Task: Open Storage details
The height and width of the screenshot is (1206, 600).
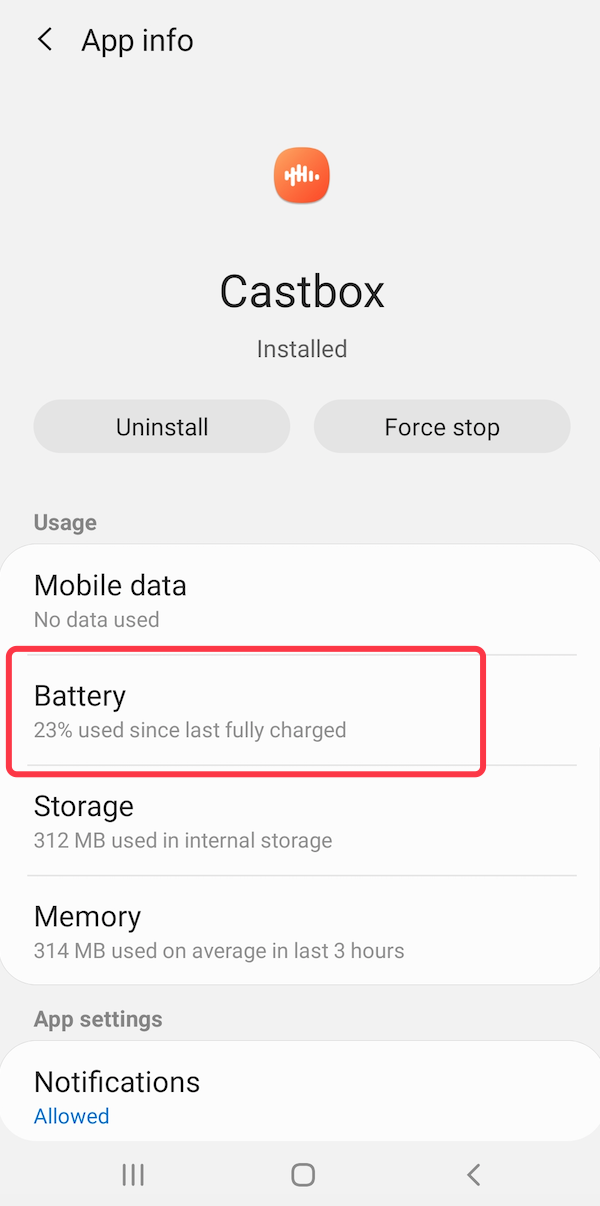Action: coord(300,821)
